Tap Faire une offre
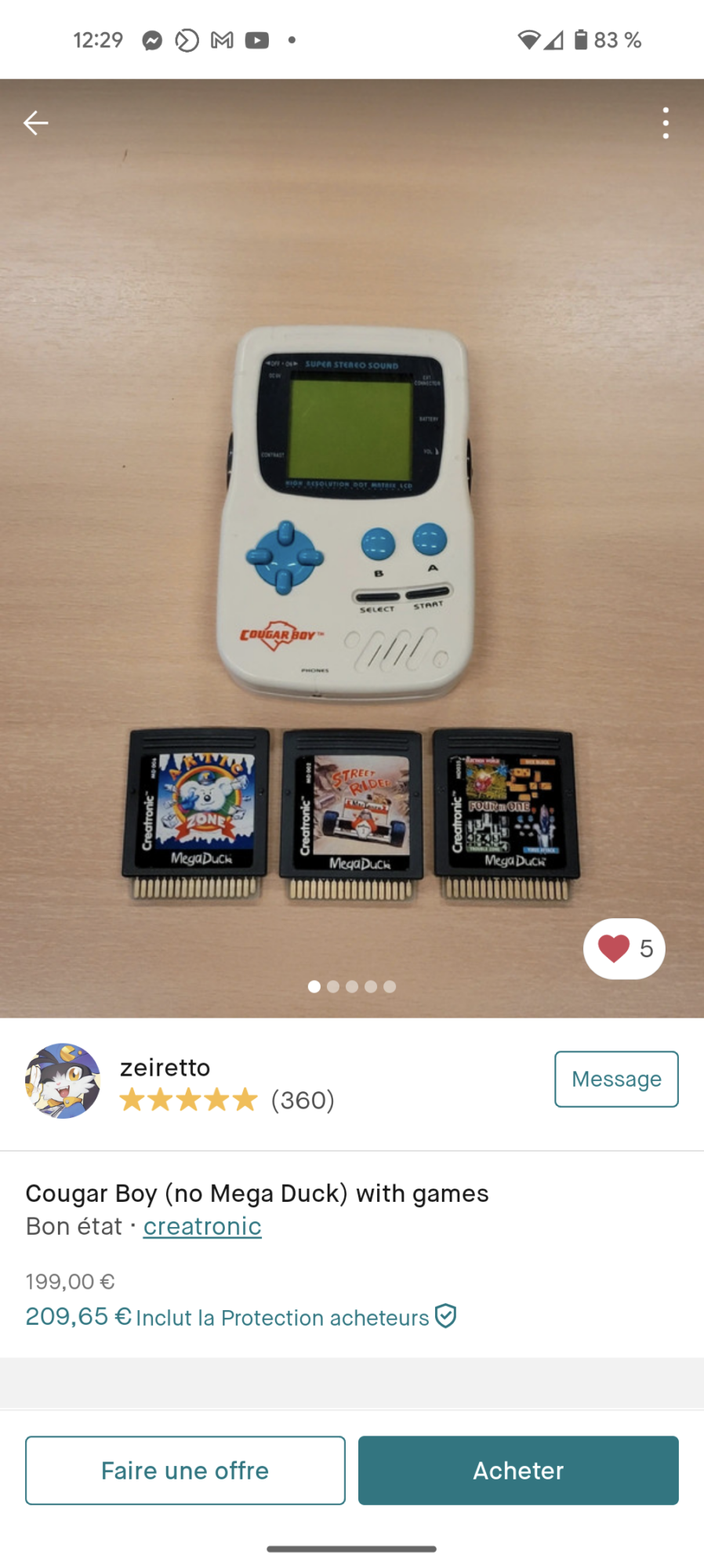 (x=185, y=1470)
